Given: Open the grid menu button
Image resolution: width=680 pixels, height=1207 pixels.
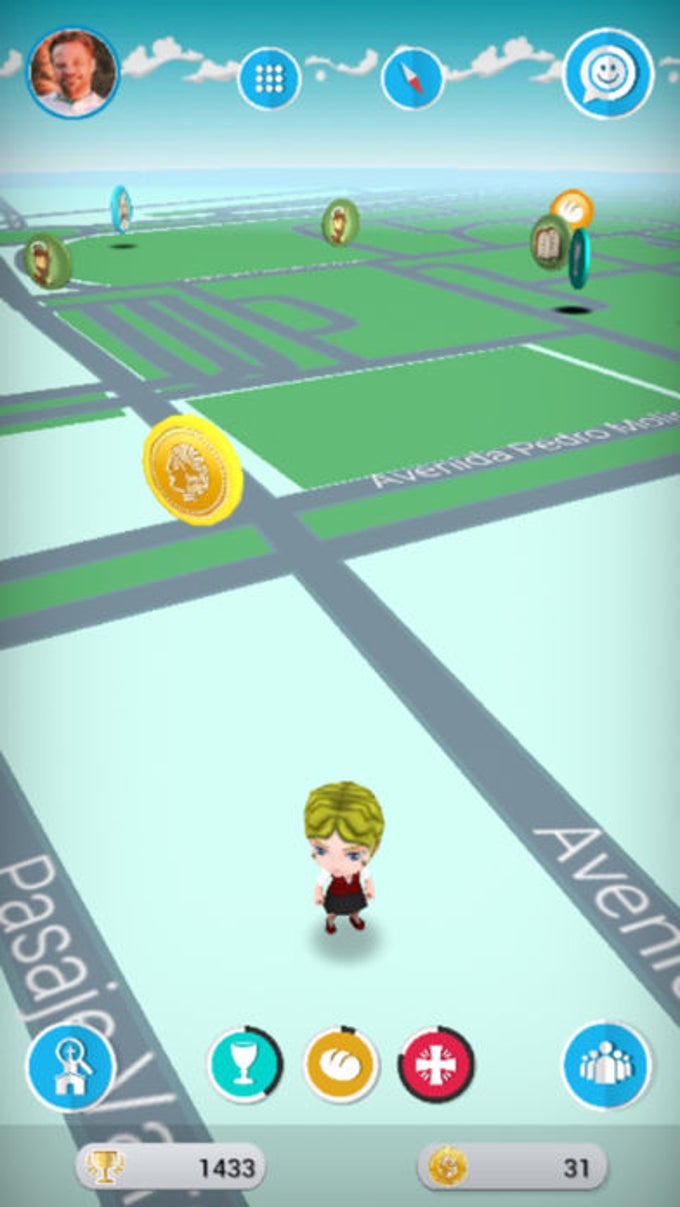Looking at the screenshot, I should pyautogui.click(x=269, y=78).
